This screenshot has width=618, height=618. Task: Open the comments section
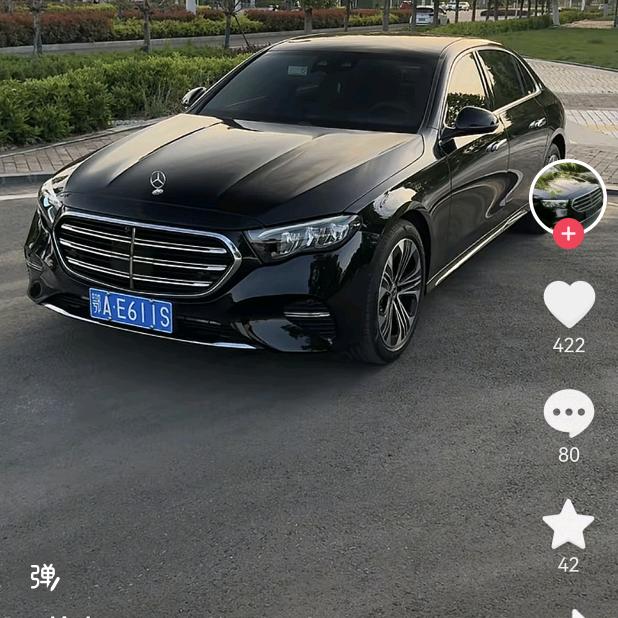tap(568, 413)
